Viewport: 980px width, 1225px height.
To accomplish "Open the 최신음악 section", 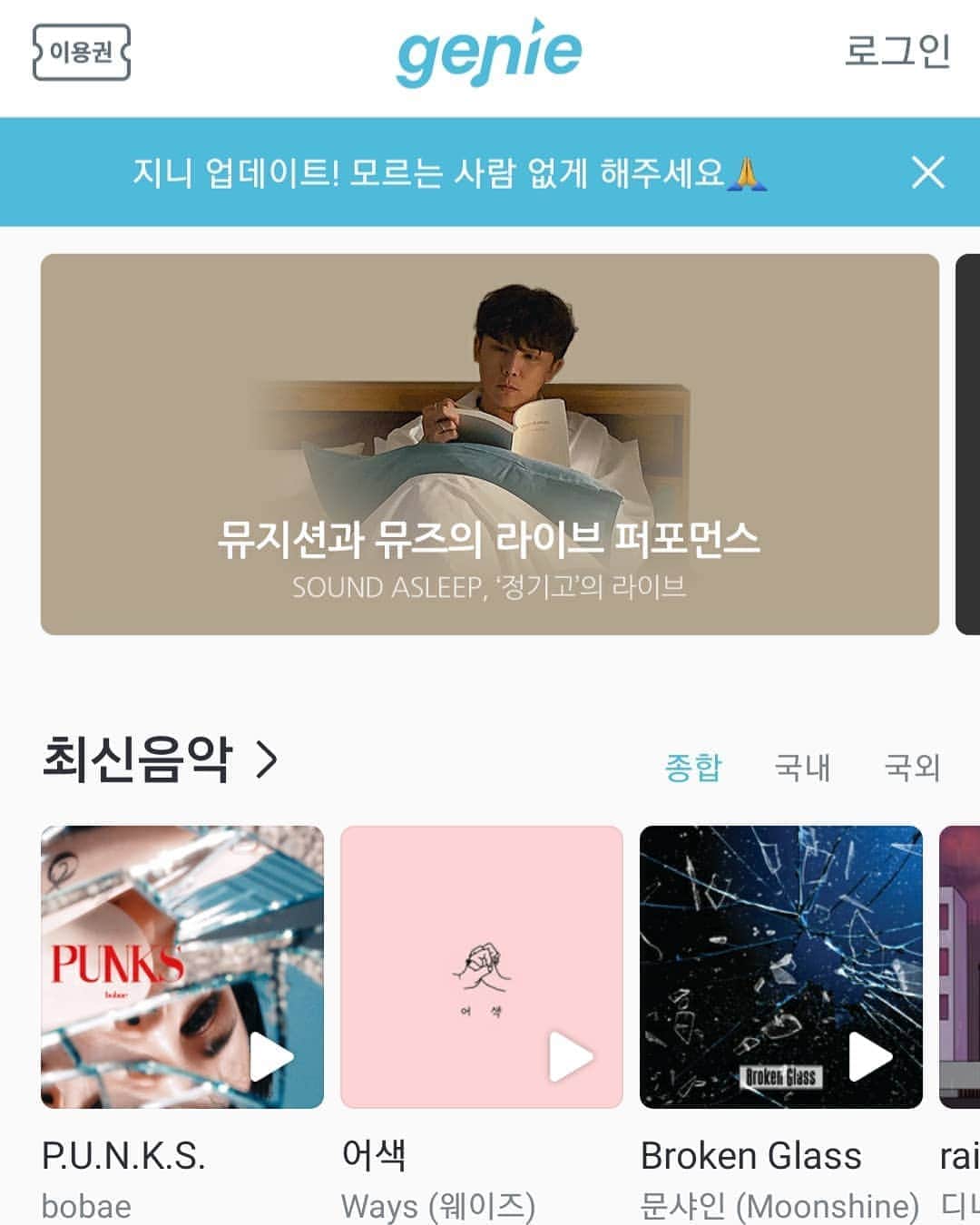I will 160,760.
